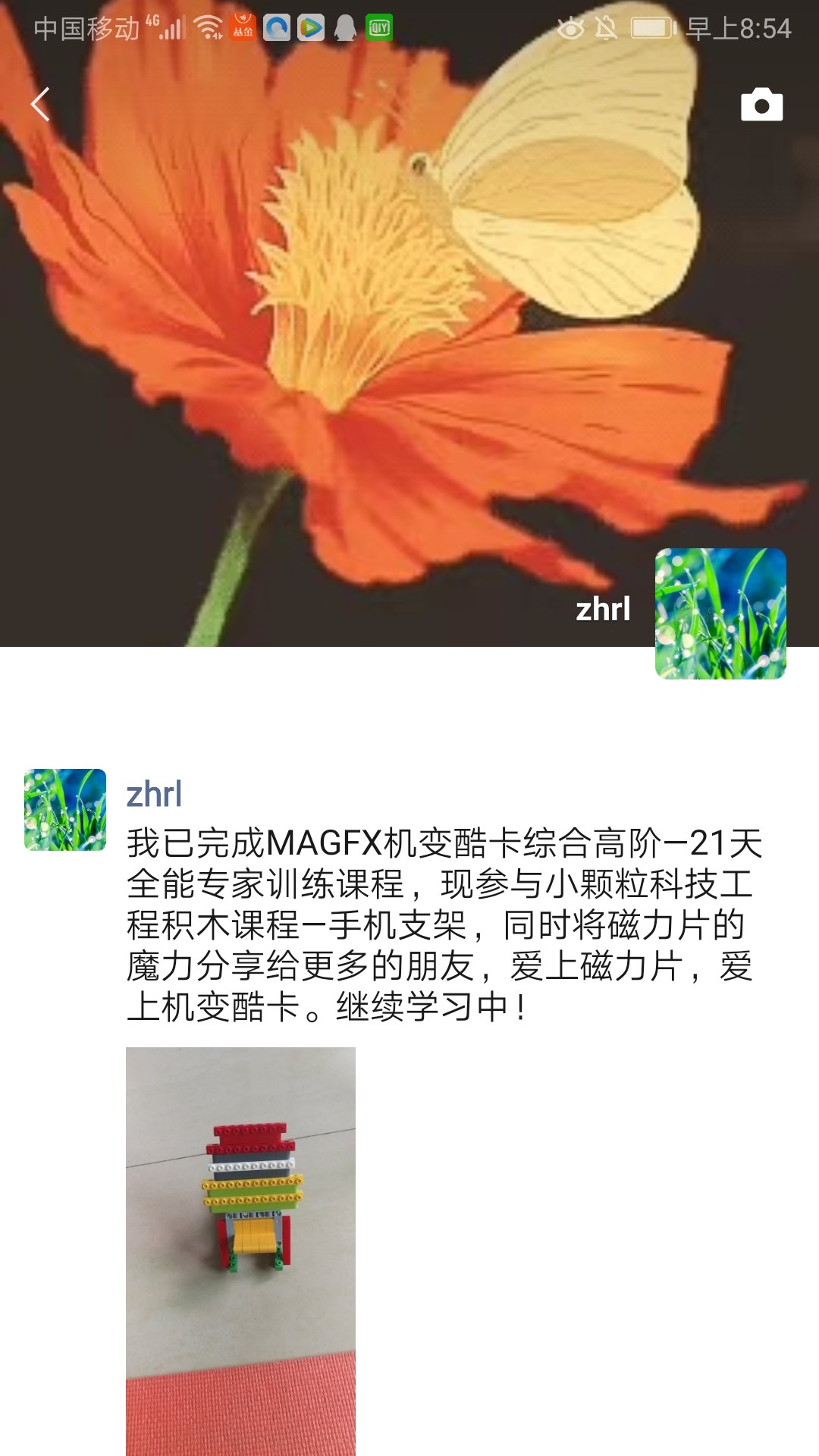Open the camera to post a moment
The height and width of the screenshot is (1456, 819).
761,105
